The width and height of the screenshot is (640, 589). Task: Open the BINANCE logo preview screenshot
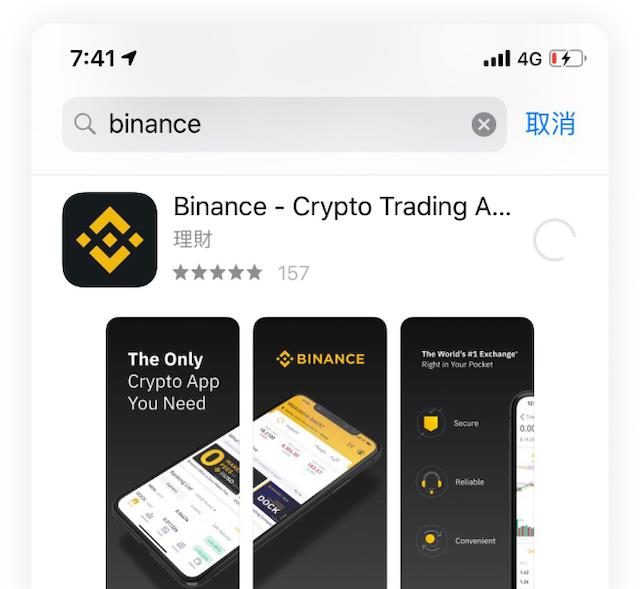[320, 452]
